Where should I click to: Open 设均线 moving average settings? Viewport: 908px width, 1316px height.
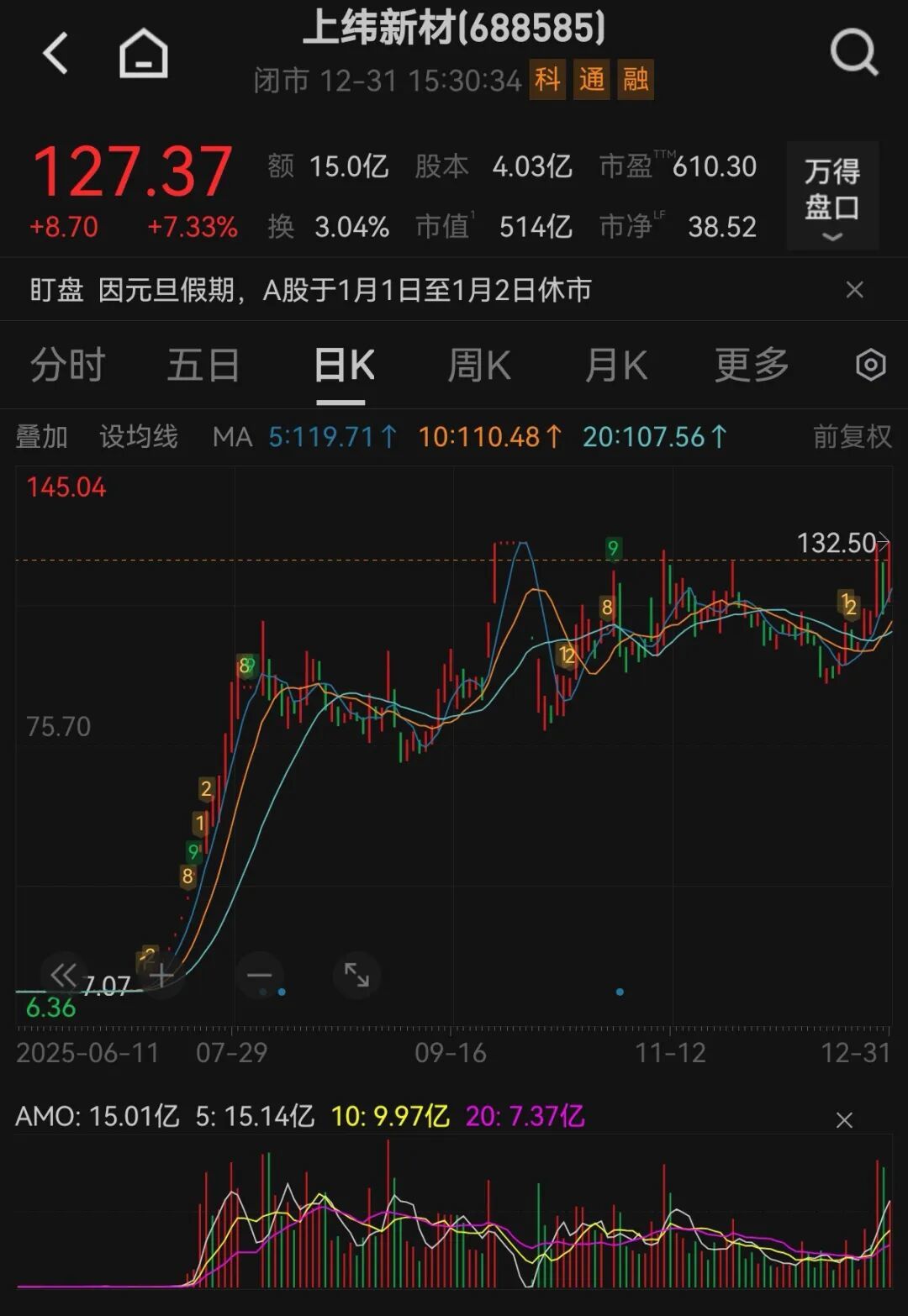[x=139, y=437]
